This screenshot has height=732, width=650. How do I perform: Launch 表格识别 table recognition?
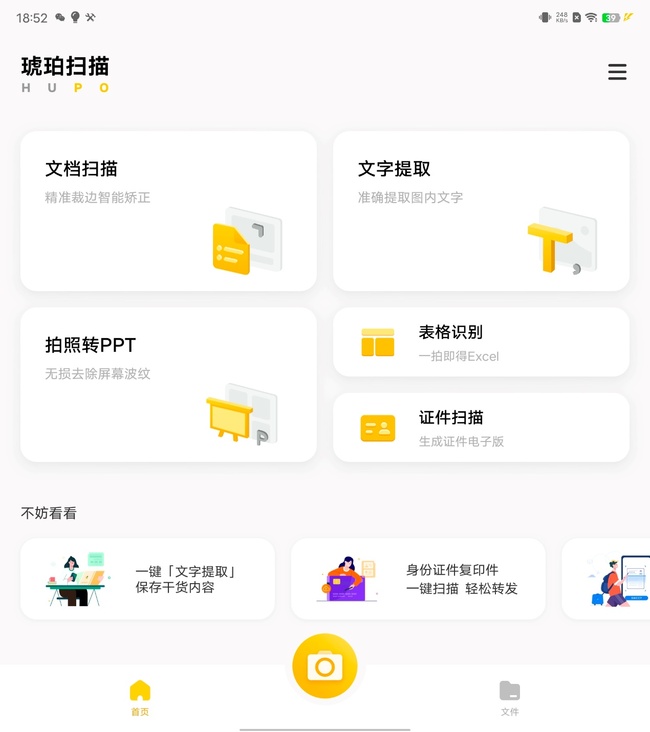(x=481, y=342)
